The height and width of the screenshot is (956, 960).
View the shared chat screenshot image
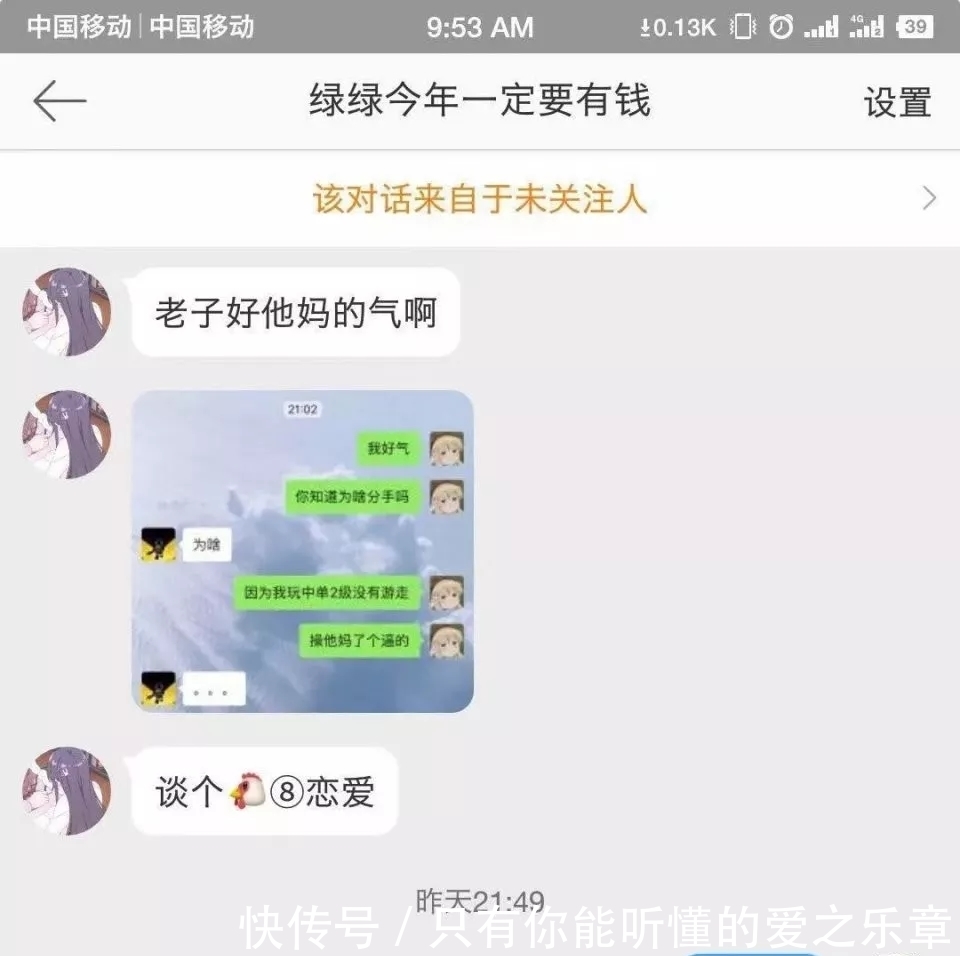(303, 551)
